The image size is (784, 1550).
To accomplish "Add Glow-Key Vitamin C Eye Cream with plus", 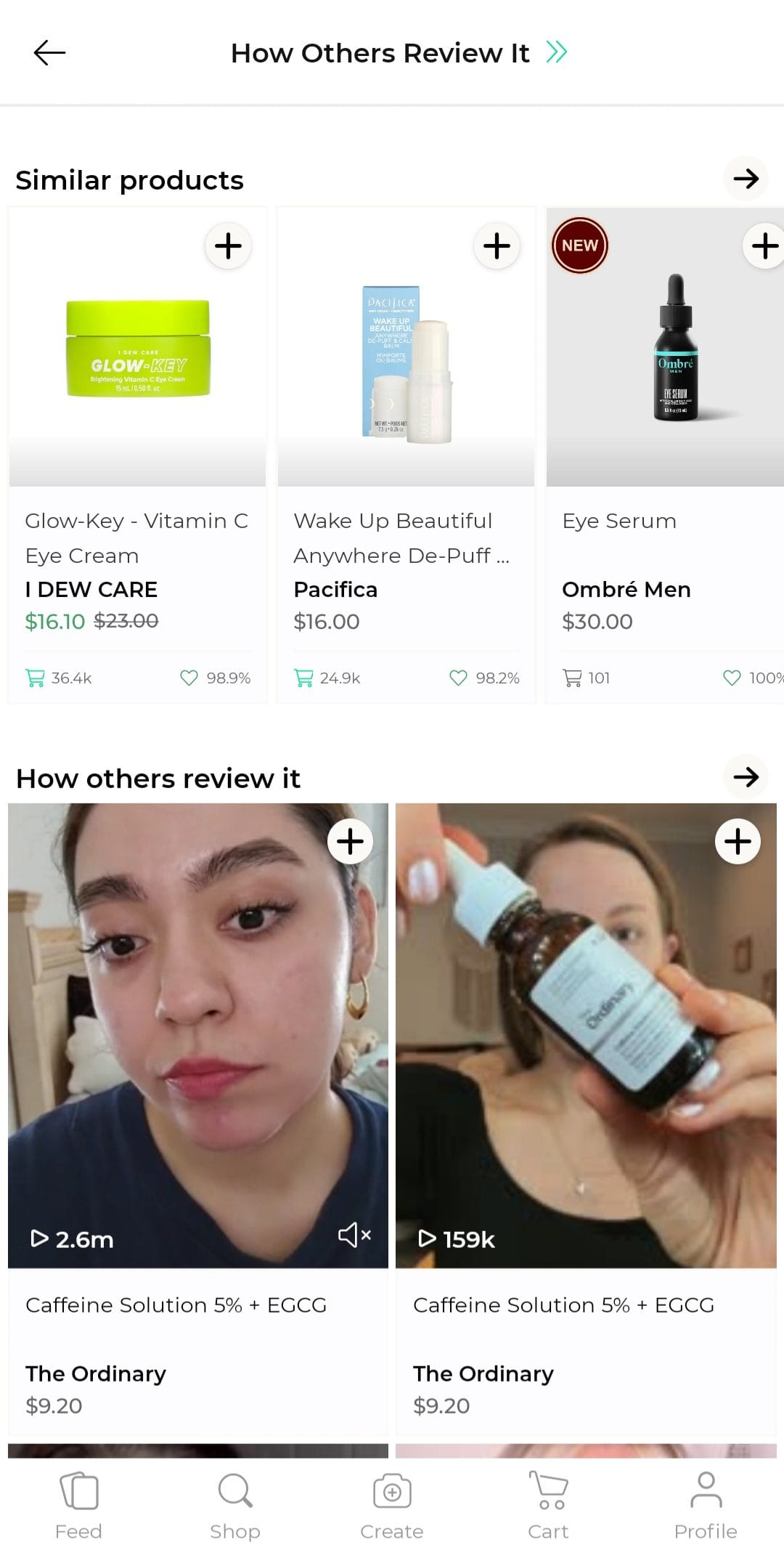I will [x=228, y=246].
